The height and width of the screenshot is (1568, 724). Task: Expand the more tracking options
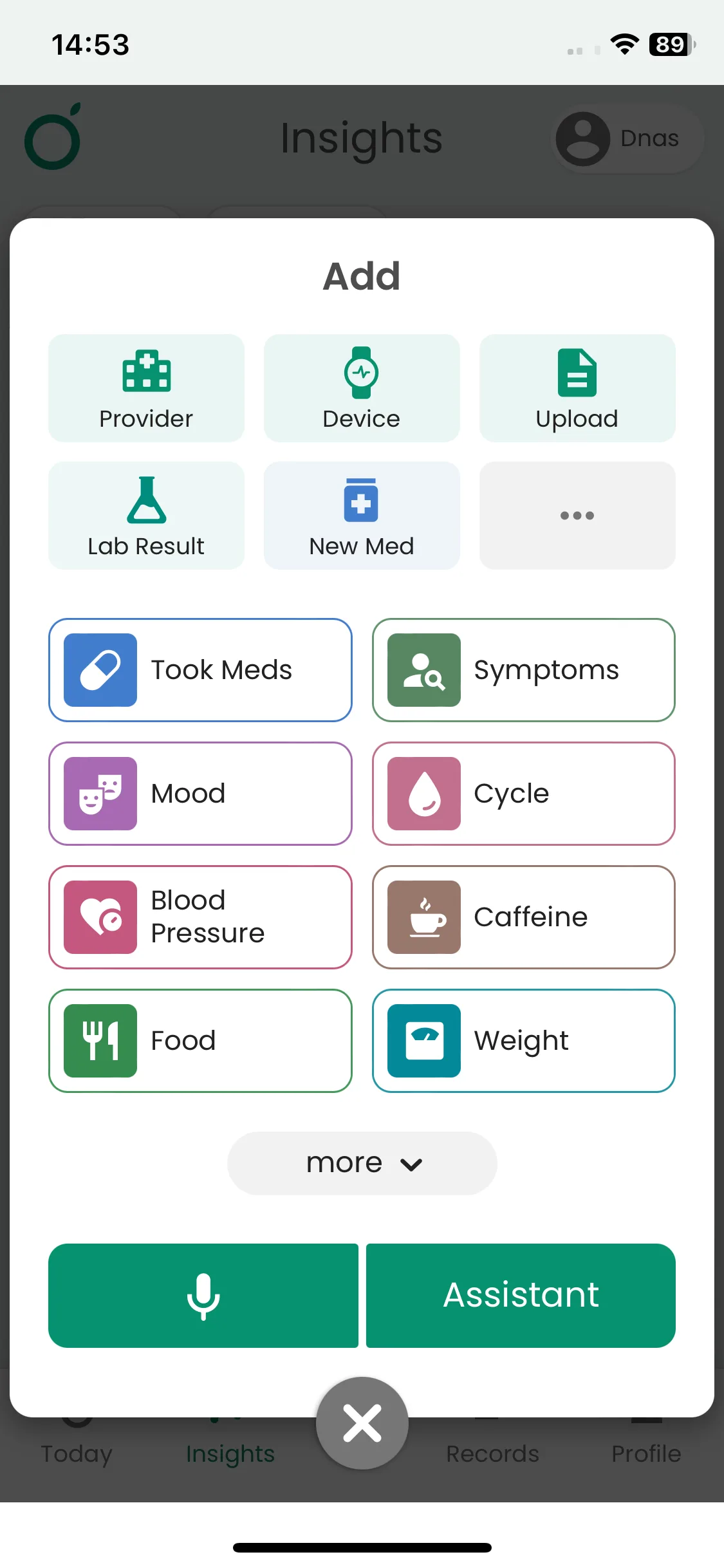click(x=362, y=1163)
